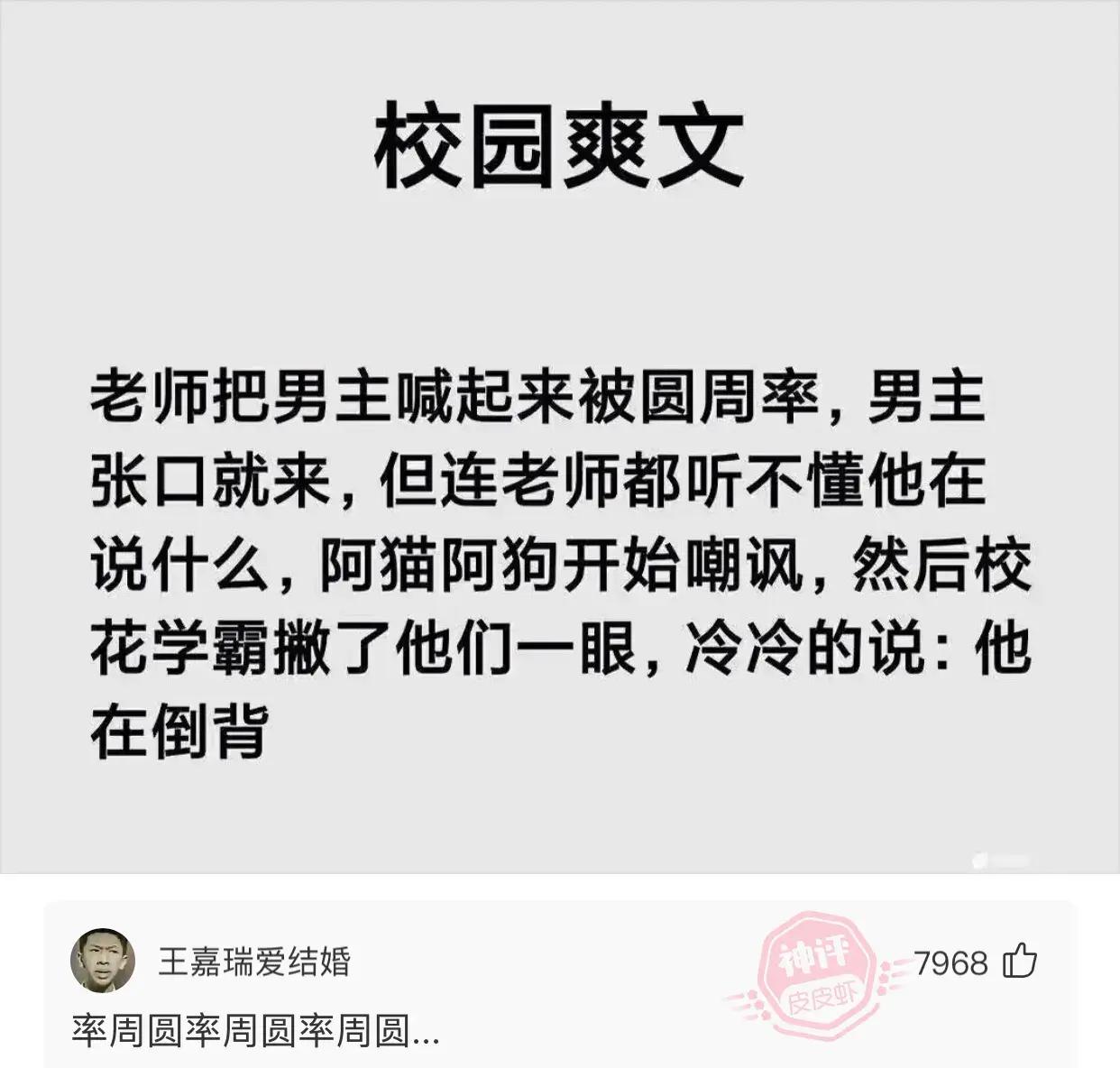Open 王嘉瑞爱结婚's profile avatar
This screenshot has width=1120, height=1068.
coord(103,961)
